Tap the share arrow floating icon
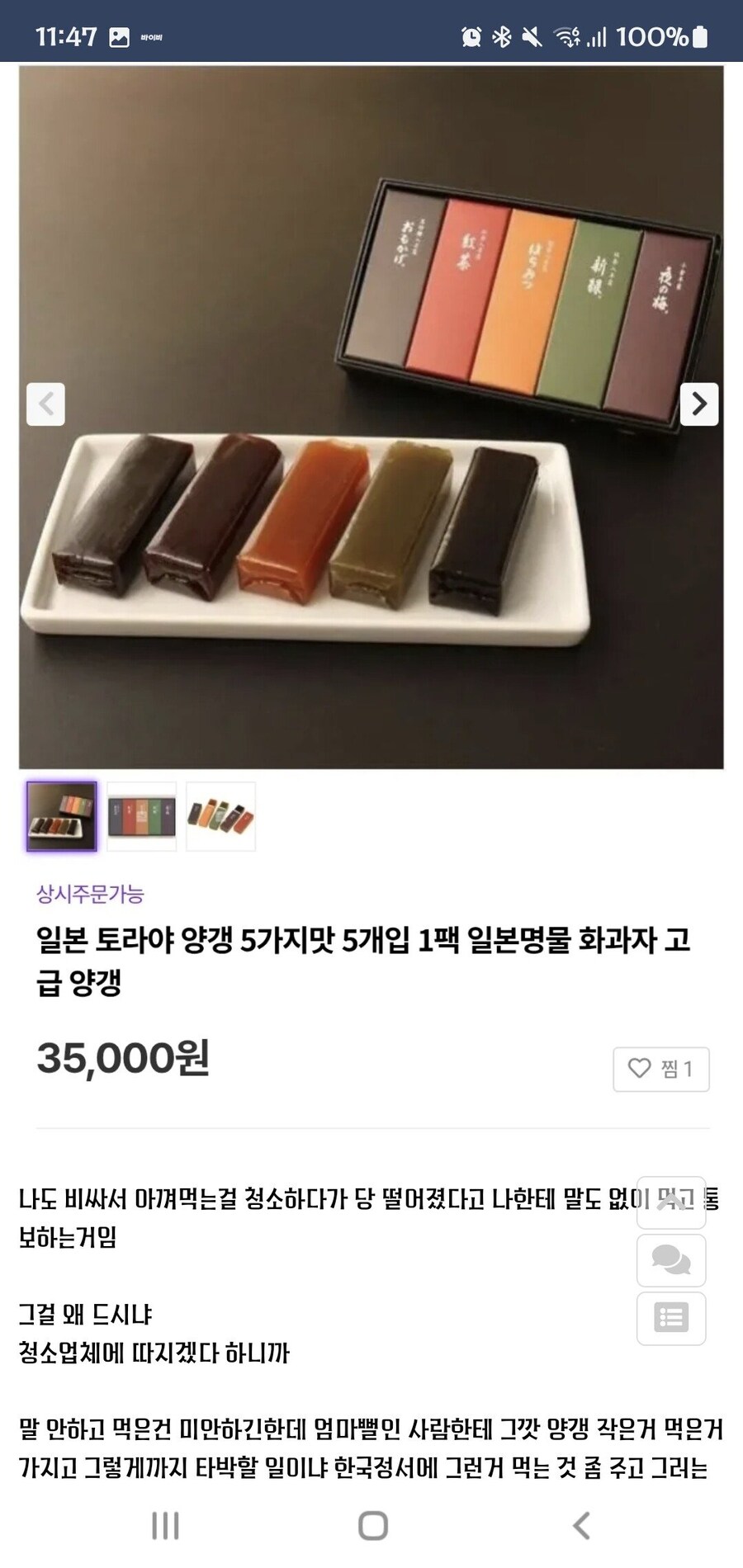The height and width of the screenshot is (1568, 743). click(x=671, y=1203)
